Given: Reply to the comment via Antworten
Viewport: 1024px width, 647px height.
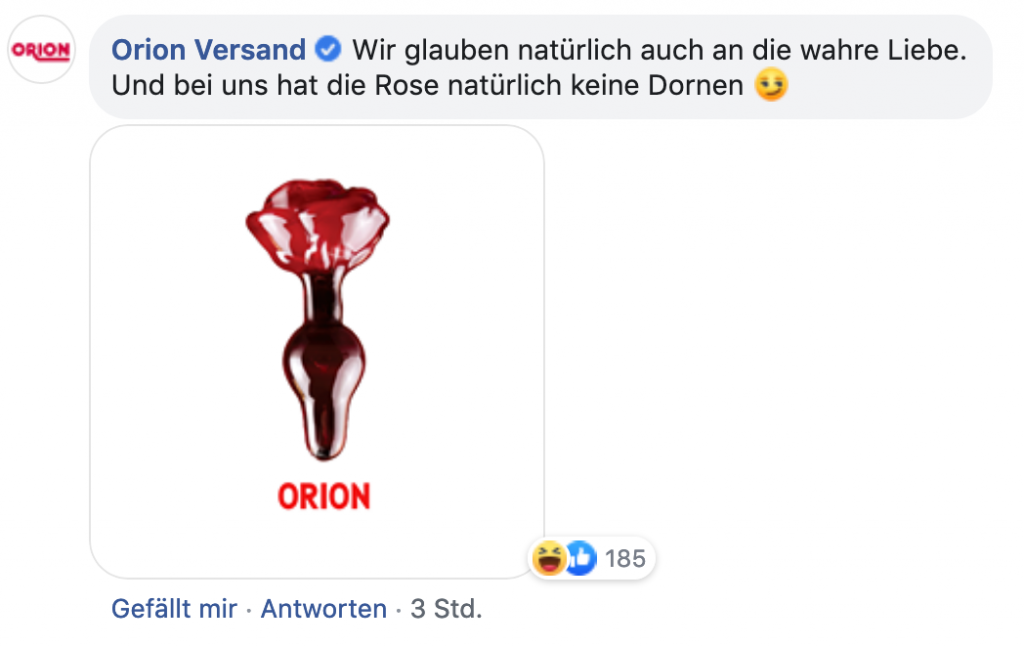Looking at the screenshot, I should [323, 609].
